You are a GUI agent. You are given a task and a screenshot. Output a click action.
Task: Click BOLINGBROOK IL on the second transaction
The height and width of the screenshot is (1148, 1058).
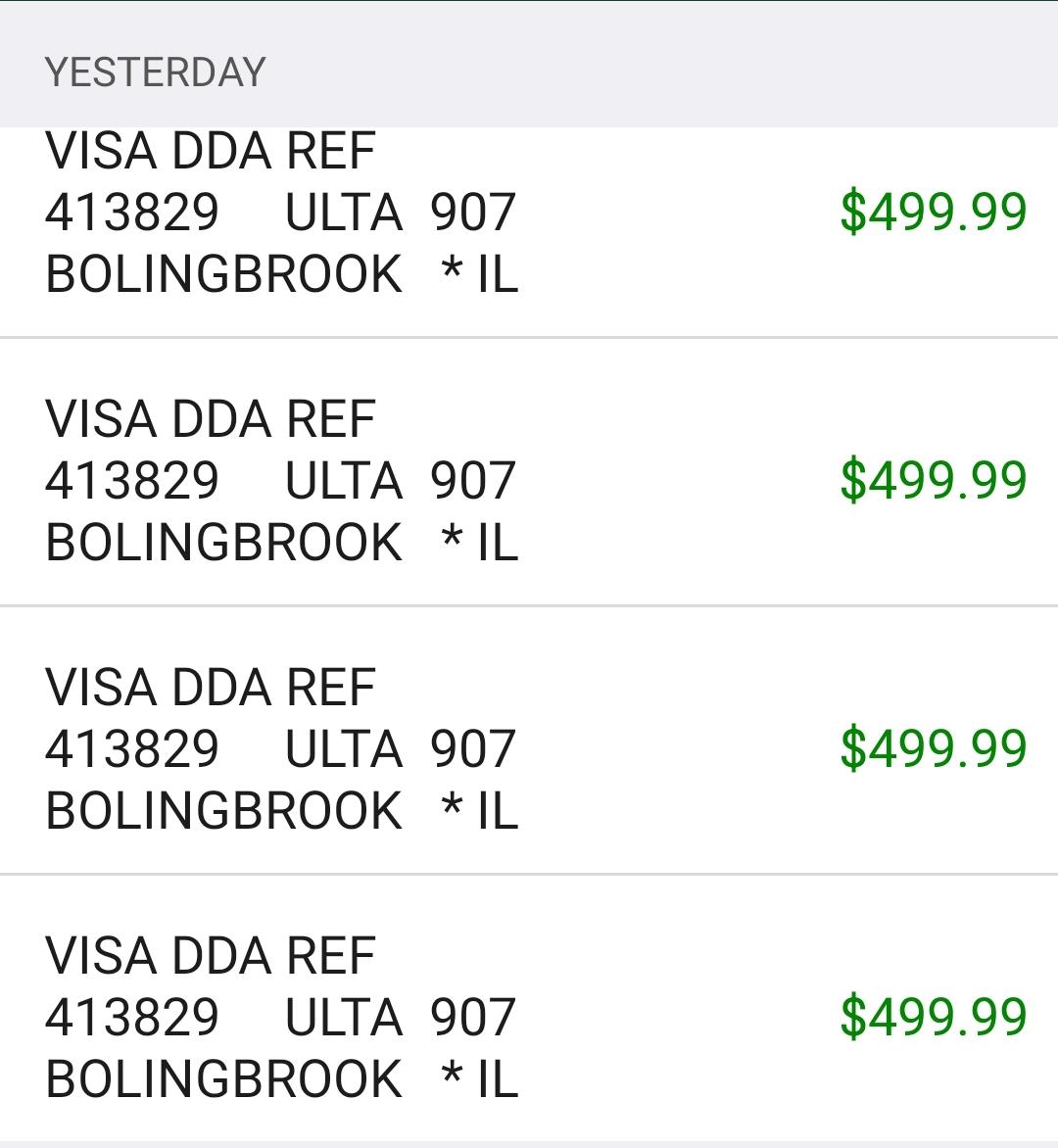277,541
